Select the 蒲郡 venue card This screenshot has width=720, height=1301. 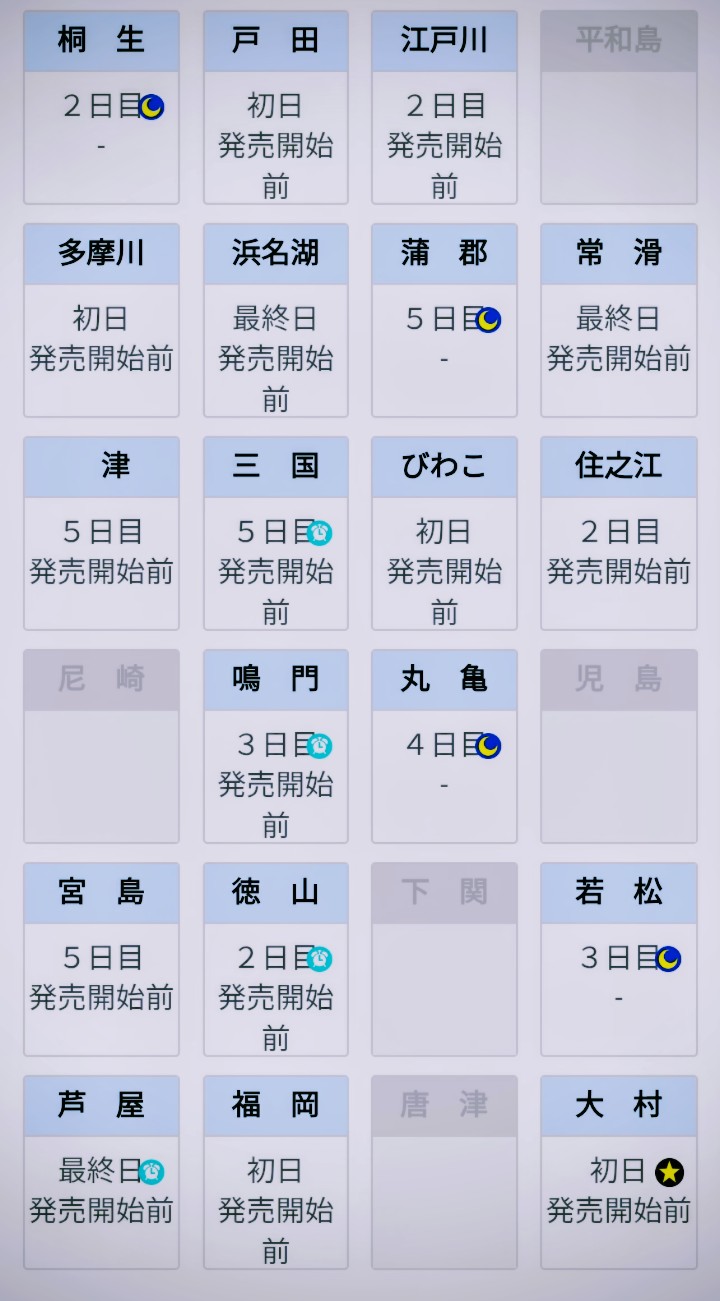pyautogui.click(x=444, y=320)
